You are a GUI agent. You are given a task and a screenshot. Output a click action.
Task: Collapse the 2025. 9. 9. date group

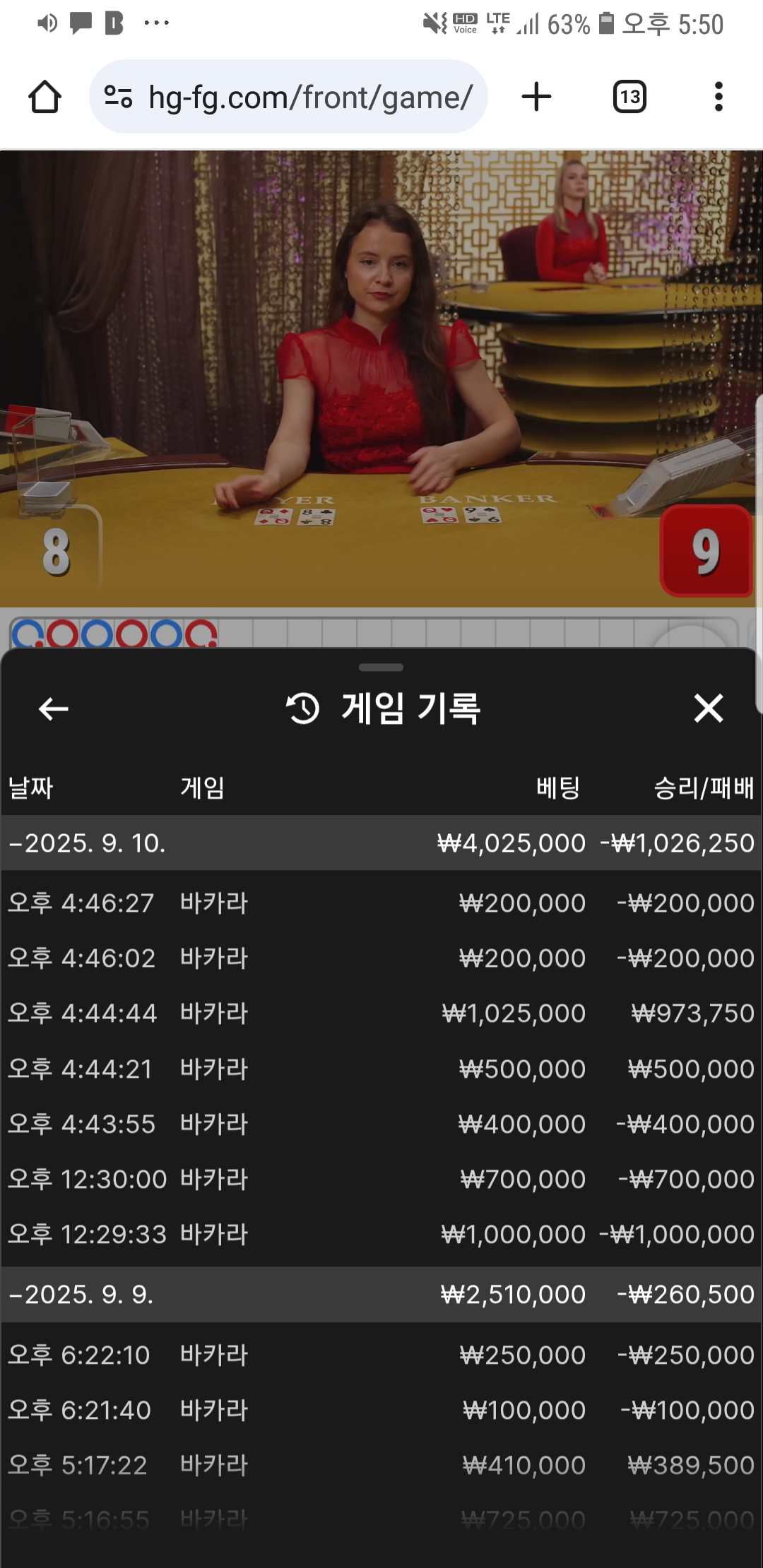(82, 1295)
